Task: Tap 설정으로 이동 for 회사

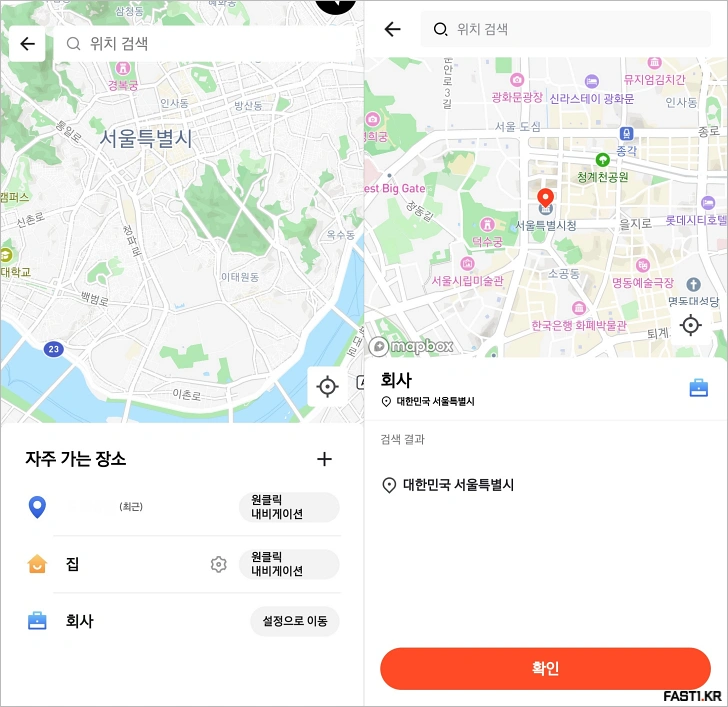Action: (294, 621)
